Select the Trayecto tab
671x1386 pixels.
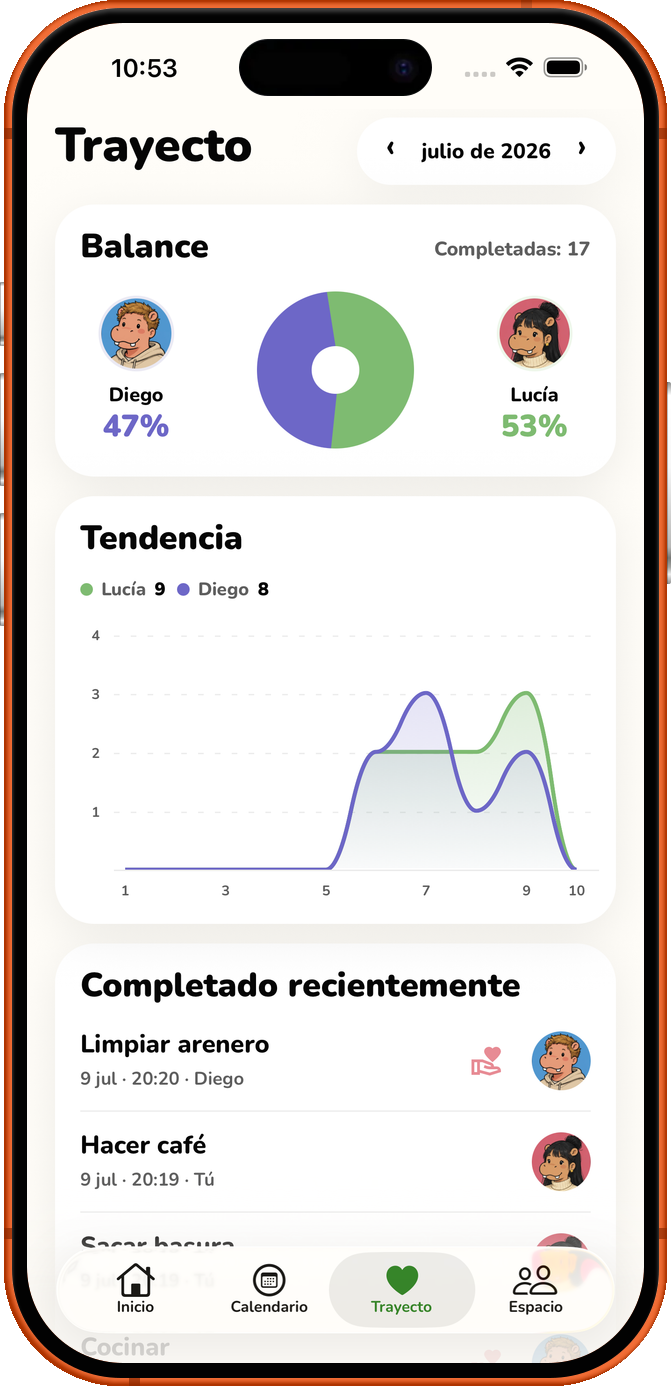pos(401,1289)
